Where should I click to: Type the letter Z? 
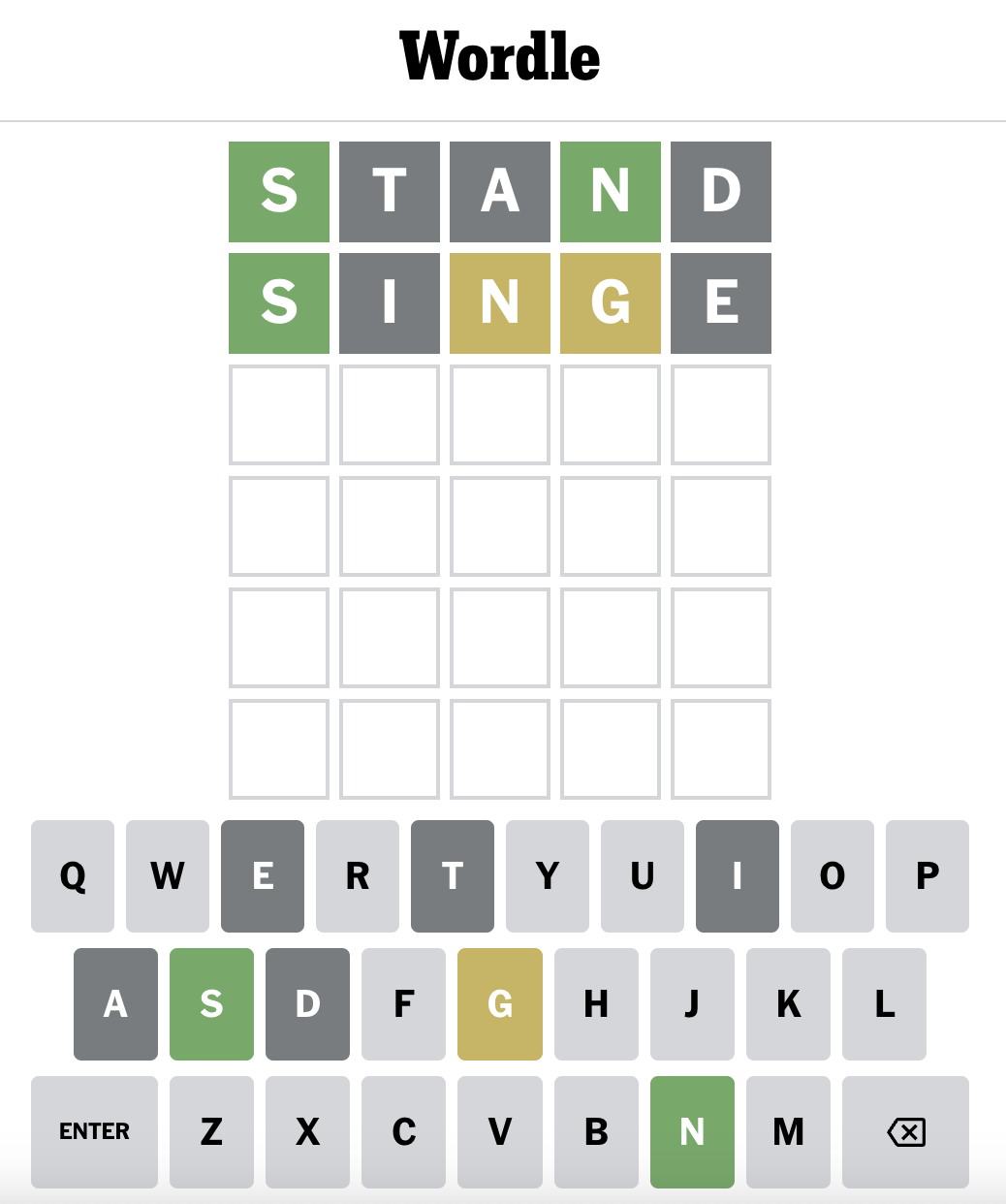click(x=211, y=1131)
